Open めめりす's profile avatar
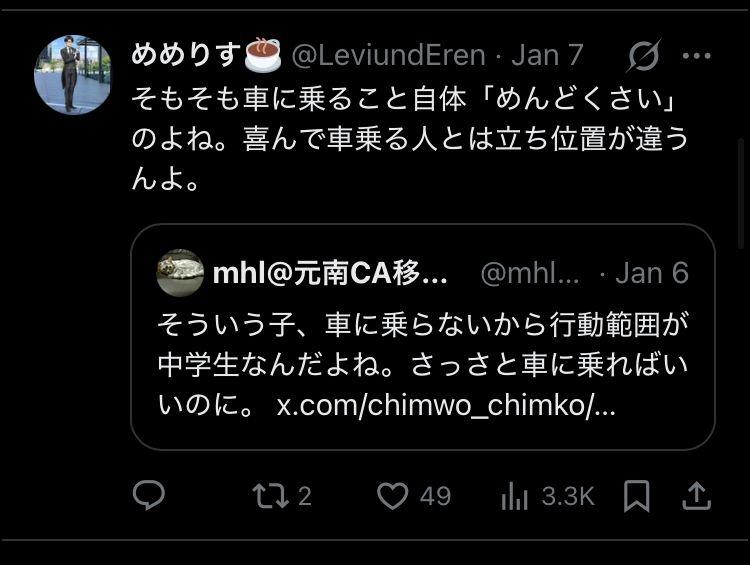 (72, 75)
